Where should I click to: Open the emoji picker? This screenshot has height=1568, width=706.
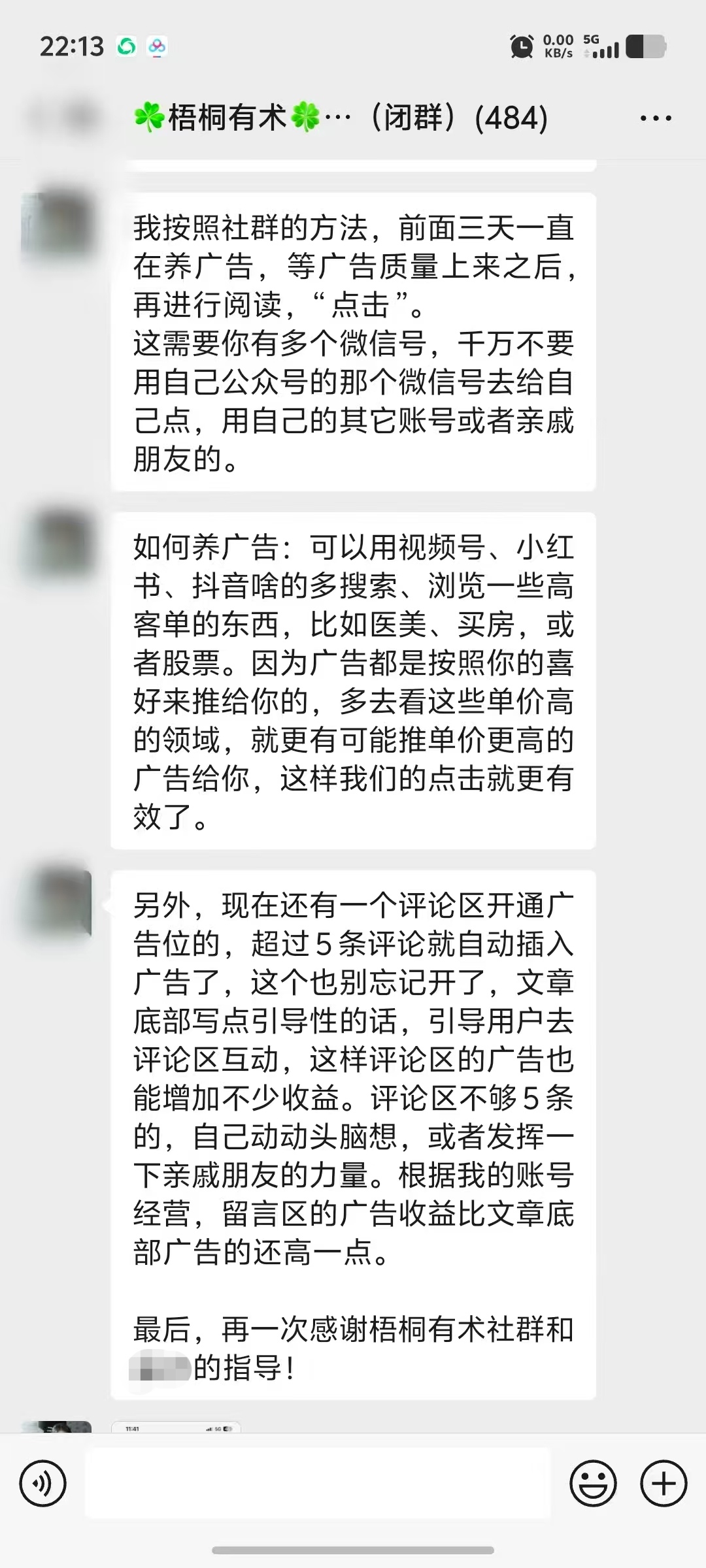click(x=593, y=1484)
